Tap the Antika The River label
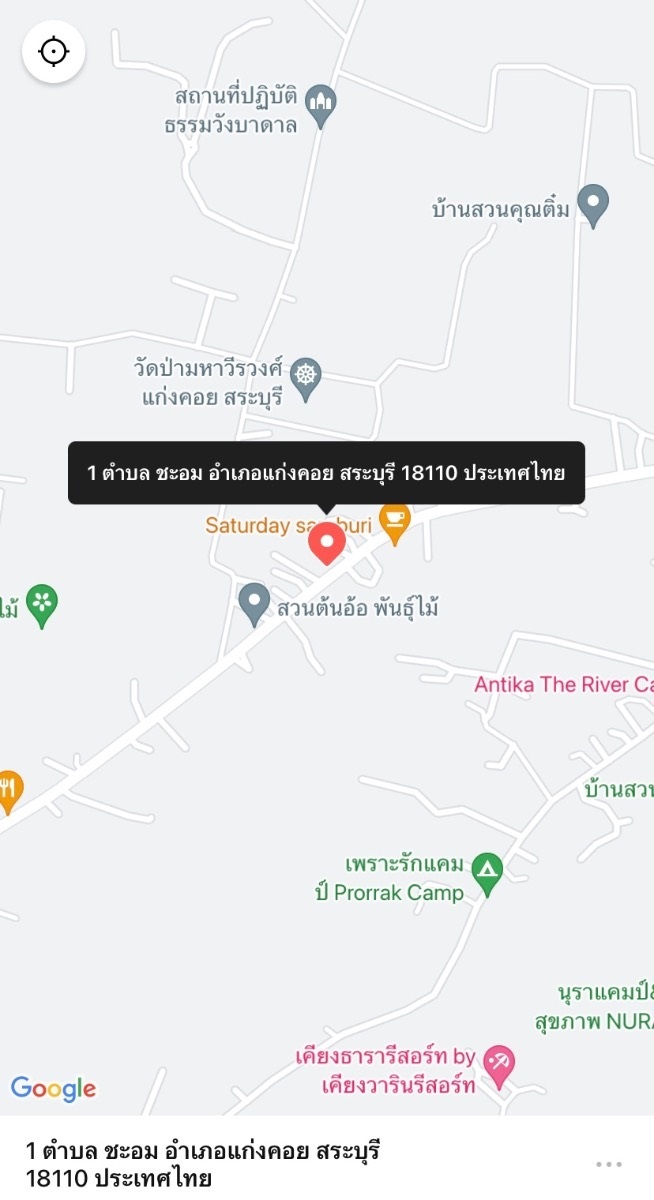 coord(563,685)
